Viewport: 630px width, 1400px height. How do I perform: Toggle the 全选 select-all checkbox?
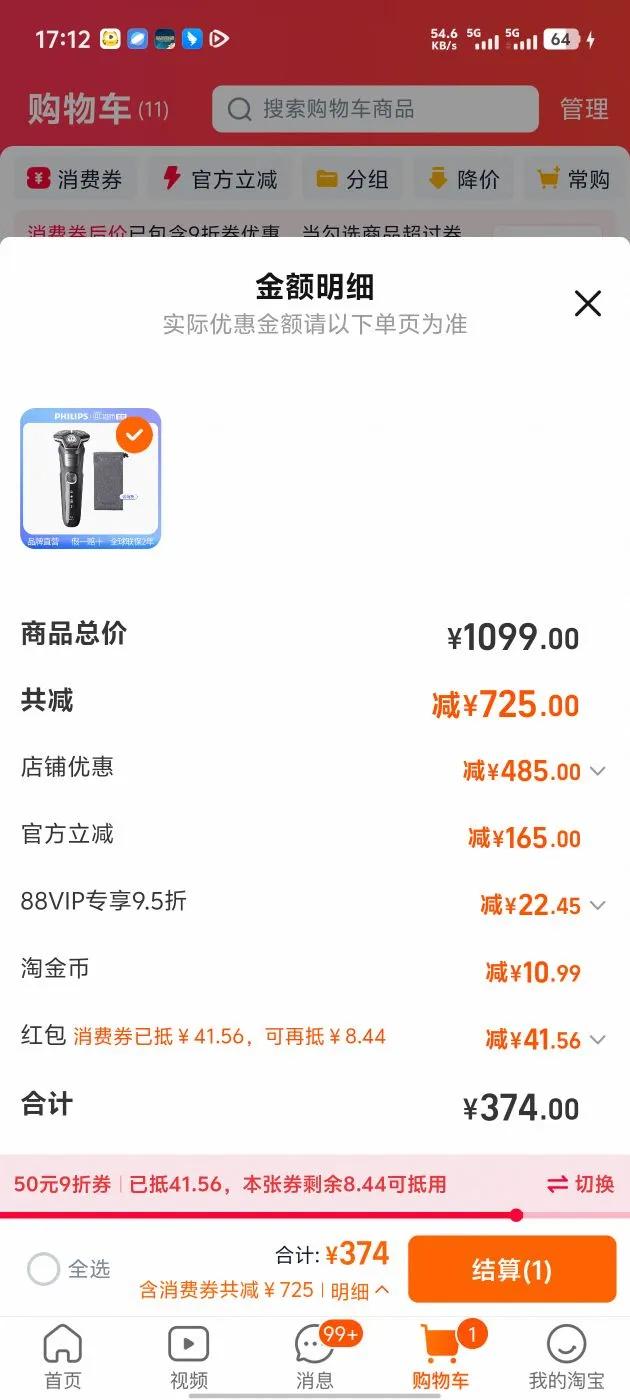[x=44, y=1269]
